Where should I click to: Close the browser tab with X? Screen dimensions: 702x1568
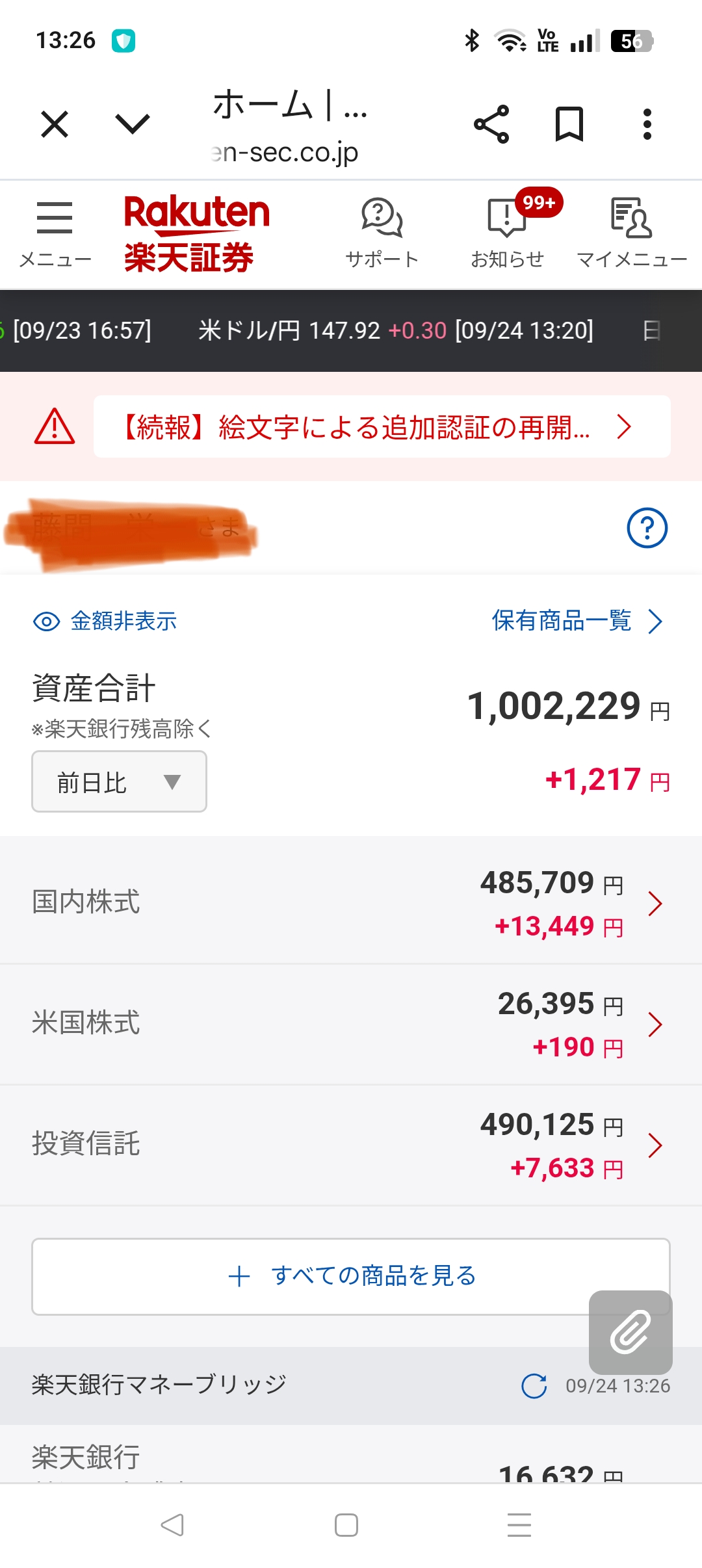coord(55,124)
